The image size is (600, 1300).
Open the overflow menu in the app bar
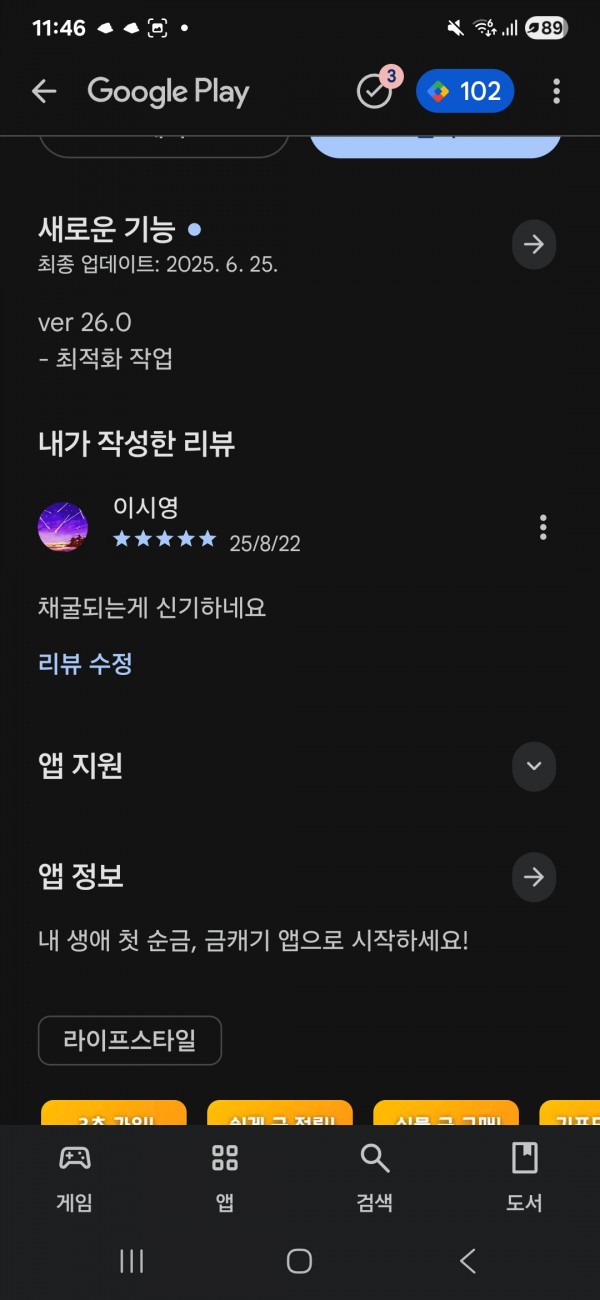tap(556, 92)
